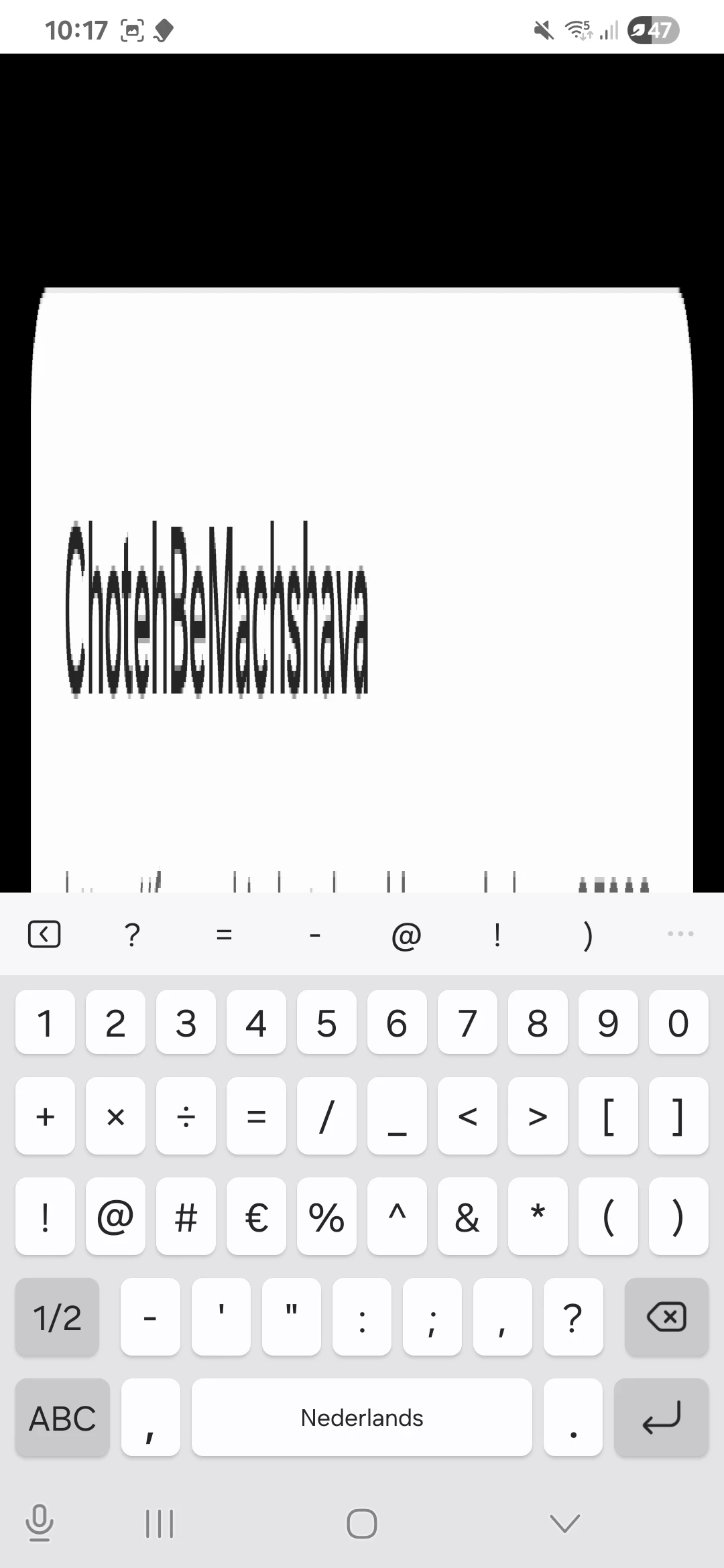The image size is (724, 1568).
Task: Switch keyboard back to ABC letters
Action: click(x=62, y=1417)
